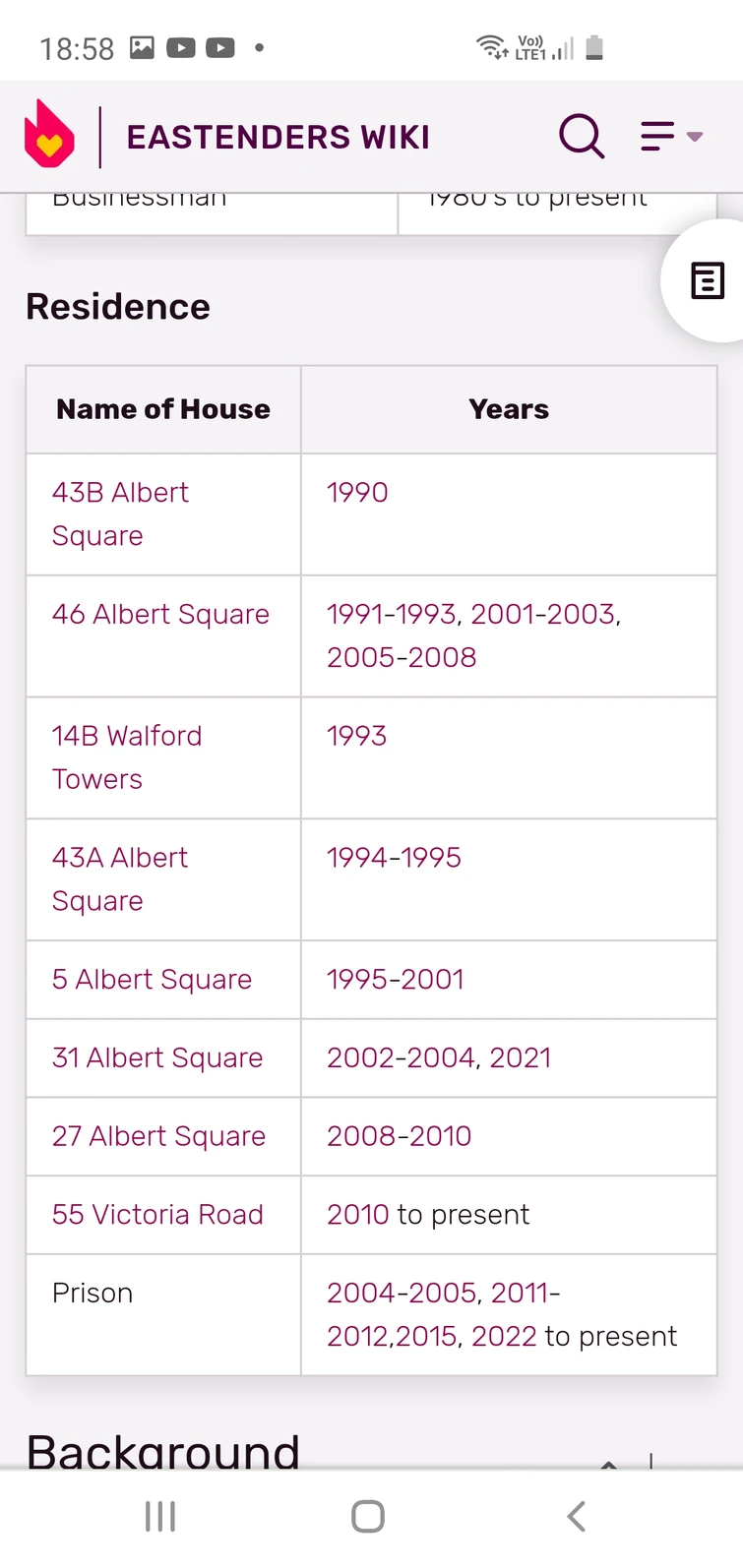
Task: Open the header dropdown menu
Action: coord(671,136)
